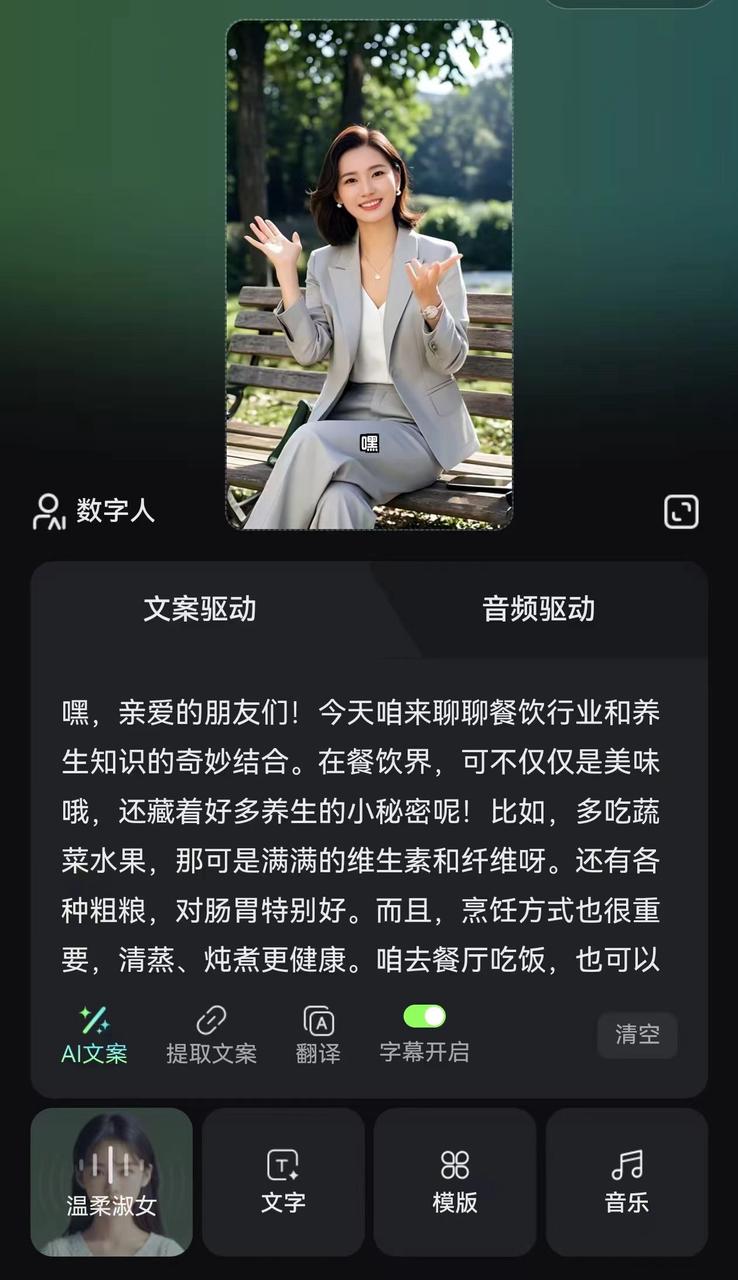Choose the 温柔淑女 voice card
The image size is (738, 1280).
111,1182
